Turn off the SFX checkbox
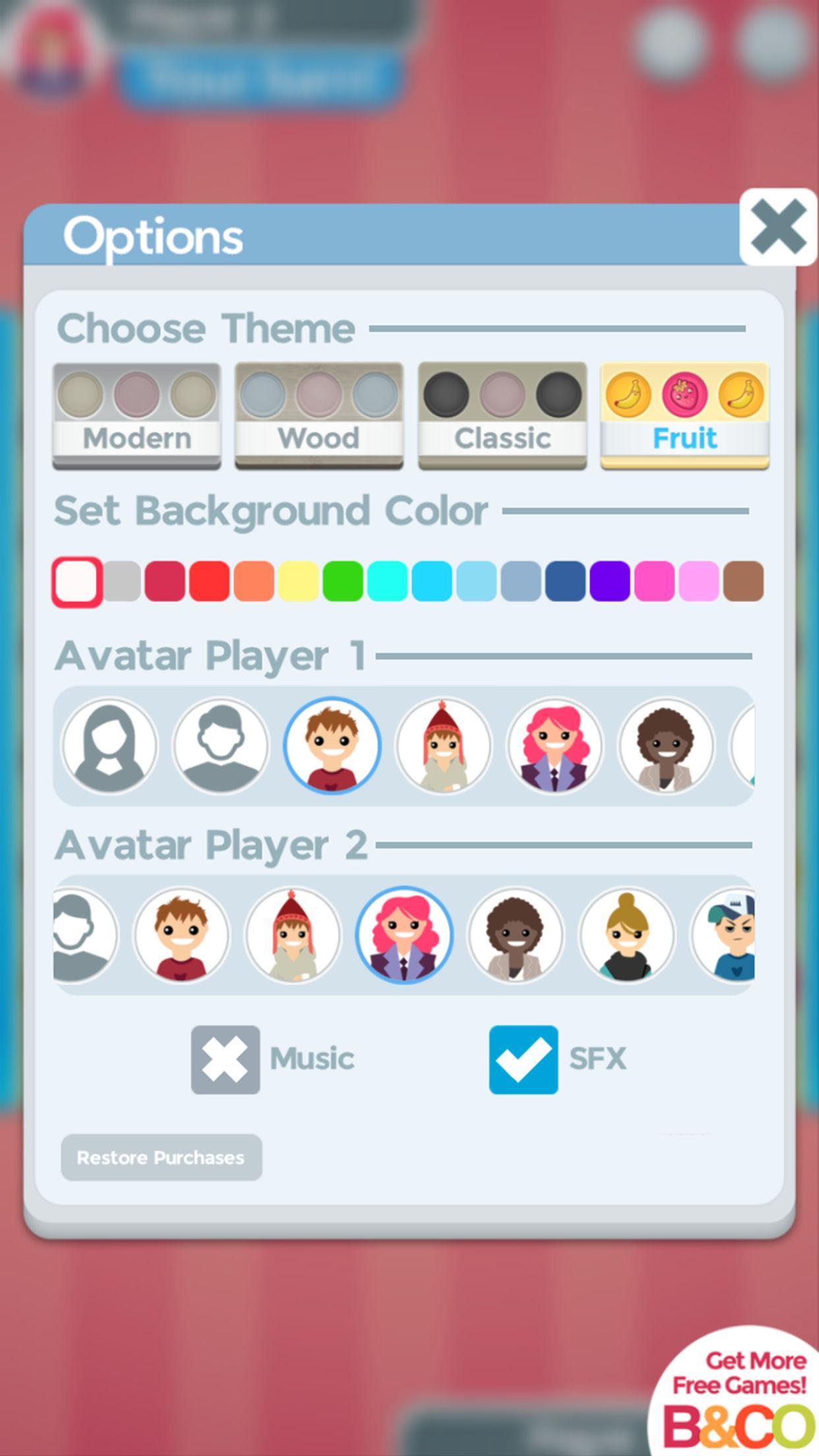This screenshot has height=1456, width=819. [524, 1059]
